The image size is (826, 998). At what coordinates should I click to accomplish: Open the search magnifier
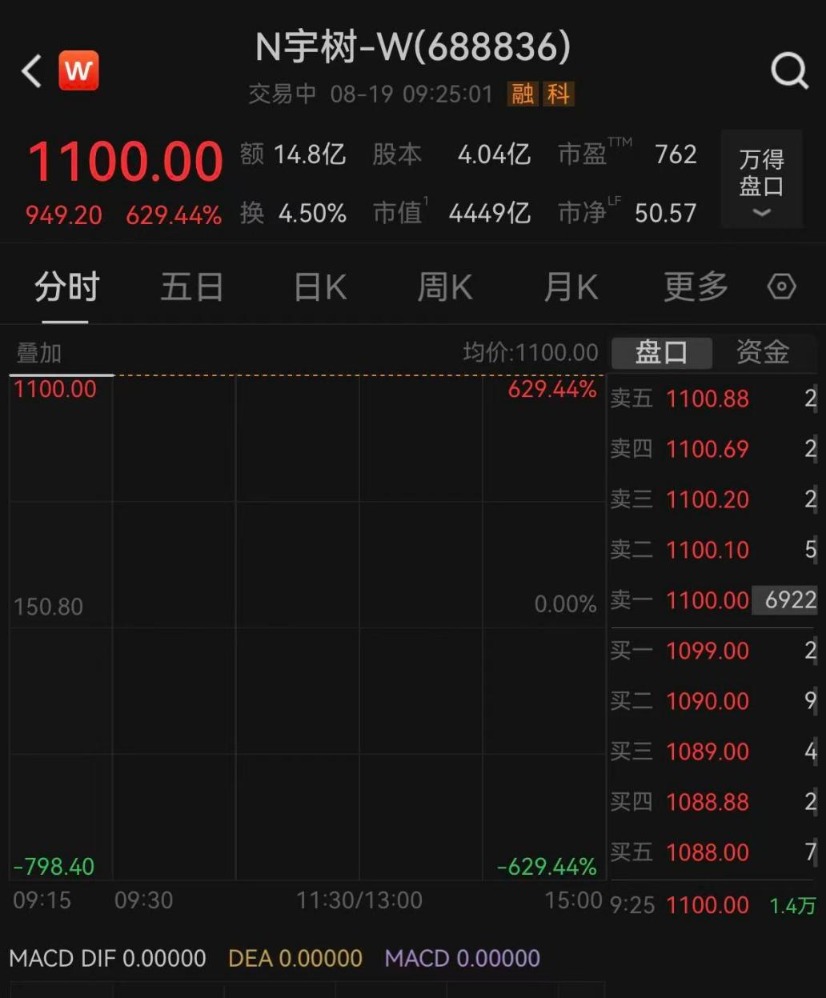789,71
